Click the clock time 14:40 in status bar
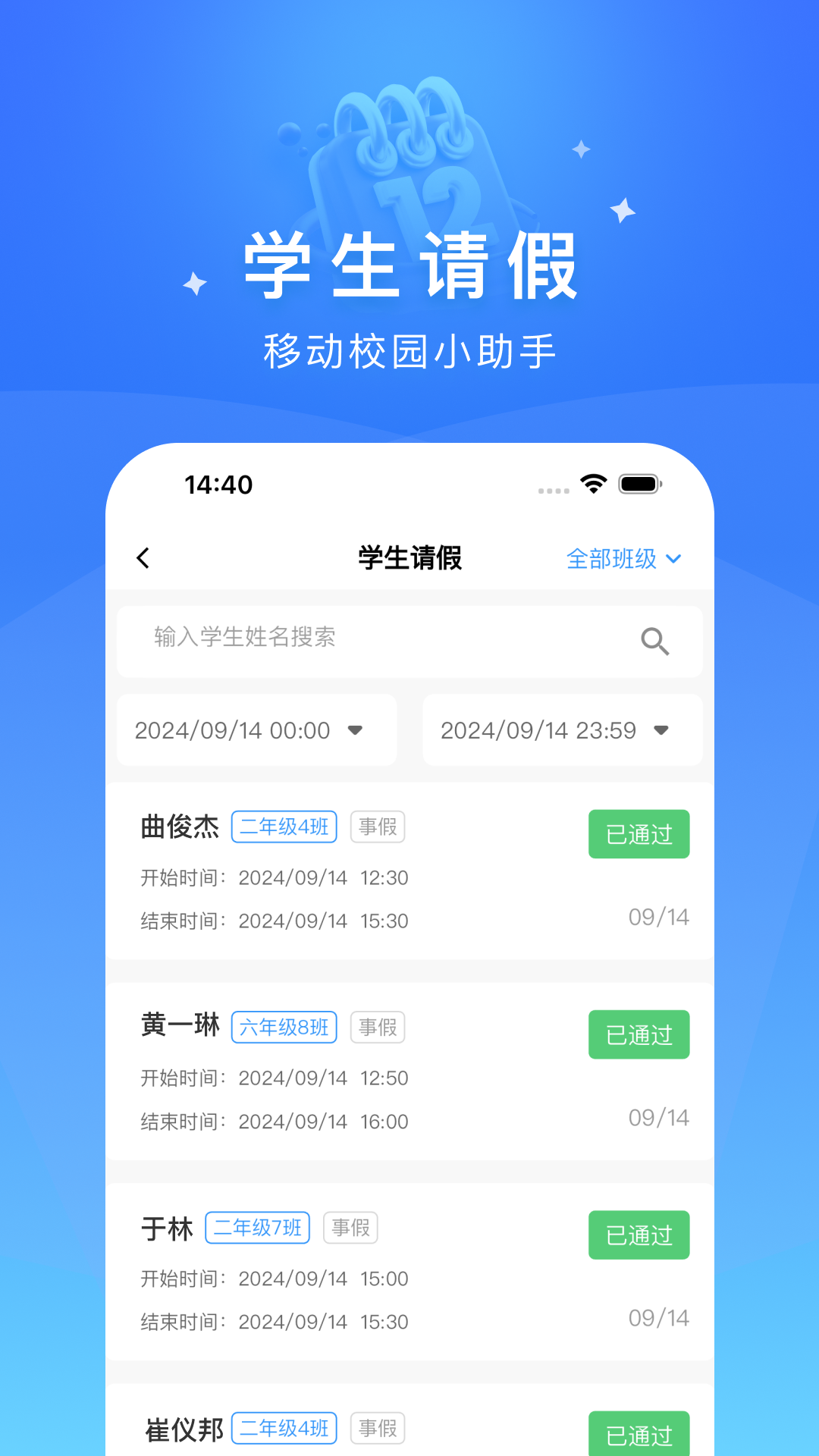This screenshot has width=819, height=1456. (x=218, y=485)
